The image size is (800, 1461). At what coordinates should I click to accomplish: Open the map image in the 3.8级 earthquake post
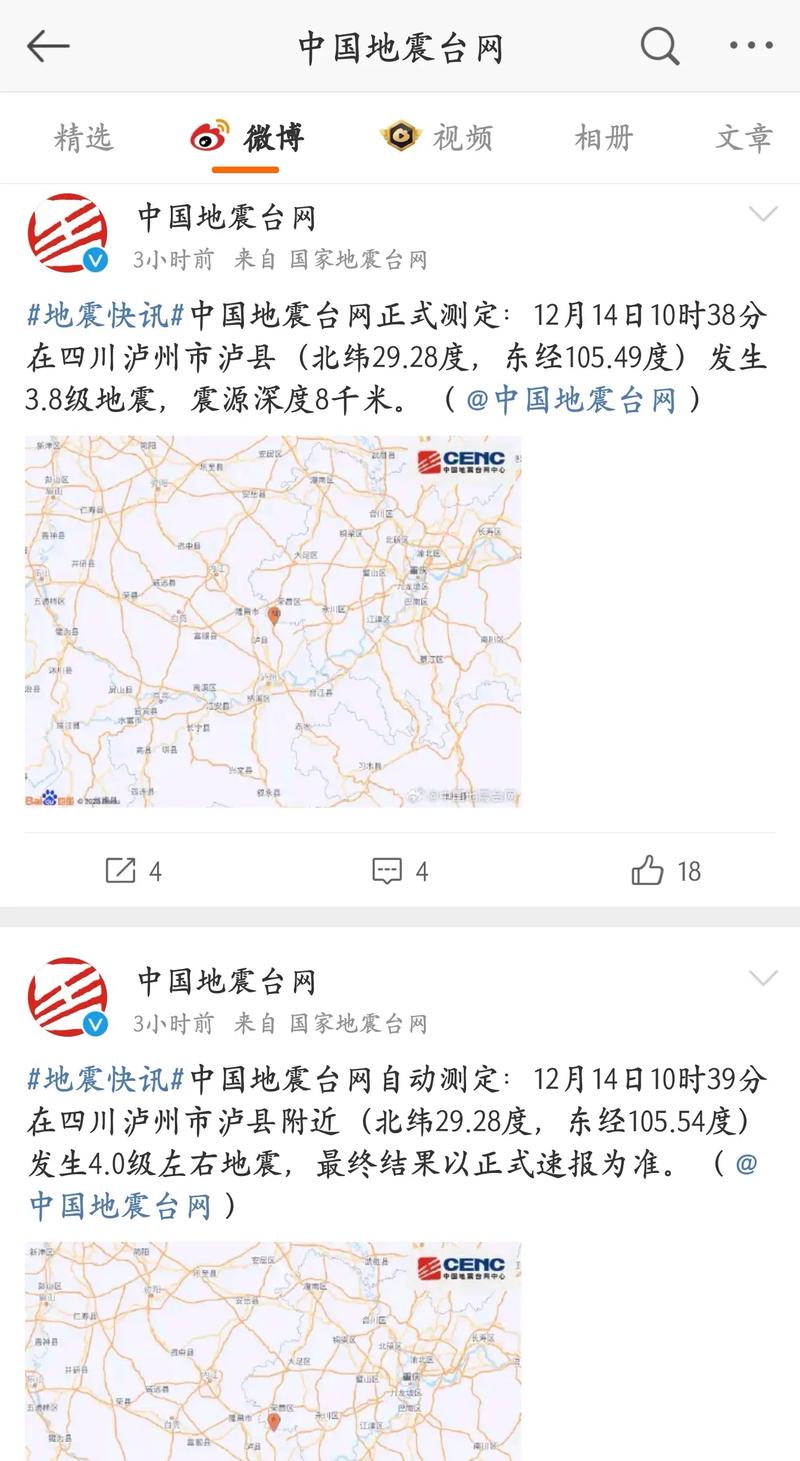[273, 621]
